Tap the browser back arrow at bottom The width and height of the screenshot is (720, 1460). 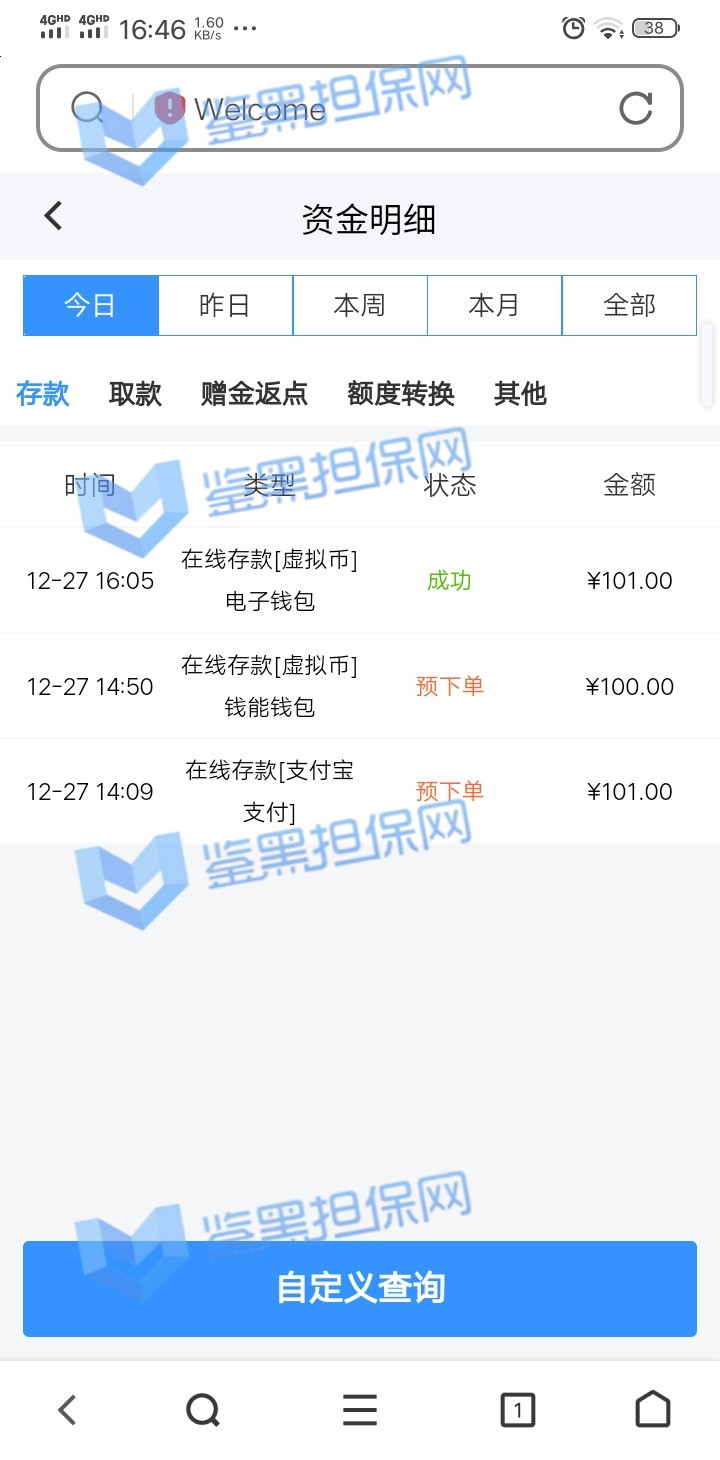(67, 1410)
